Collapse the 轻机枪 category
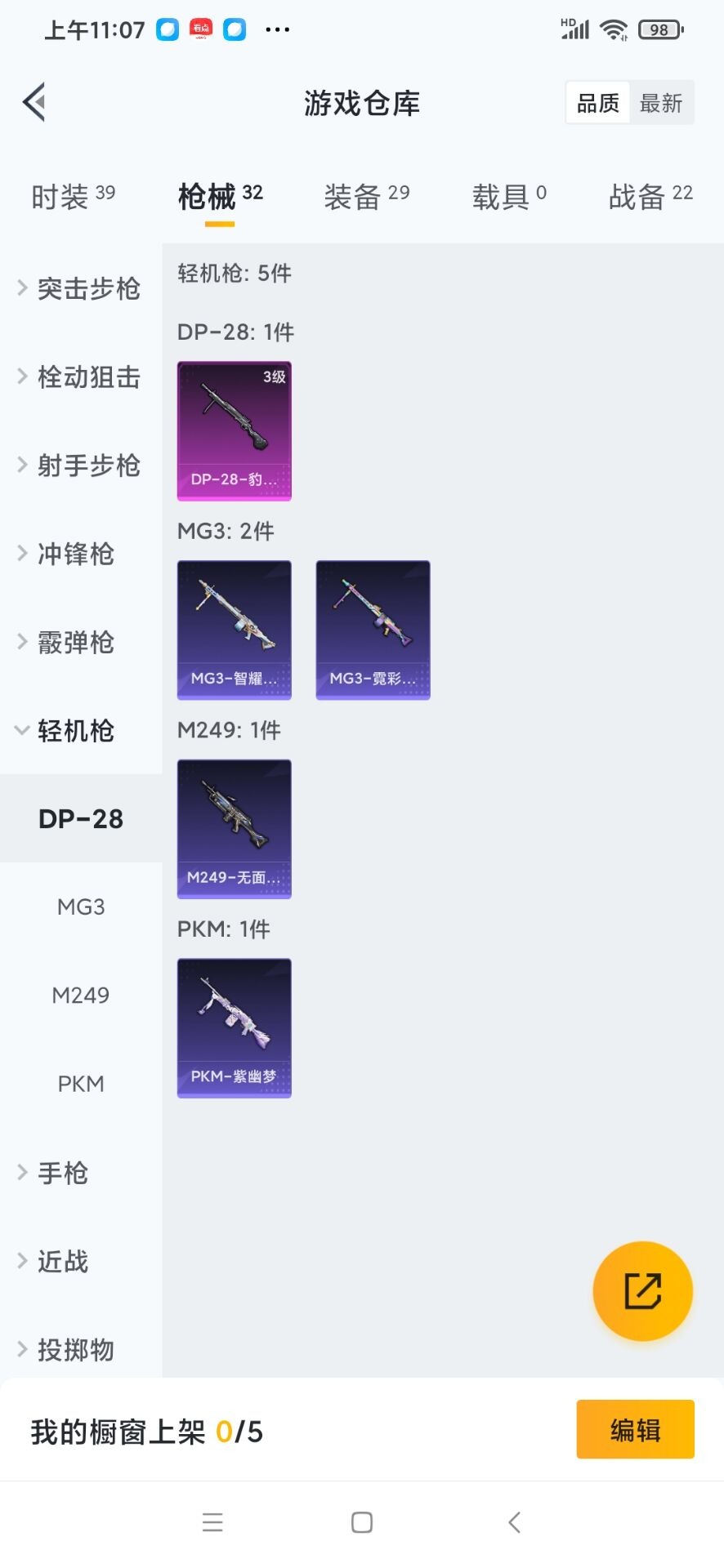This screenshot has width=724, height=1568. (x=67, y=731)
